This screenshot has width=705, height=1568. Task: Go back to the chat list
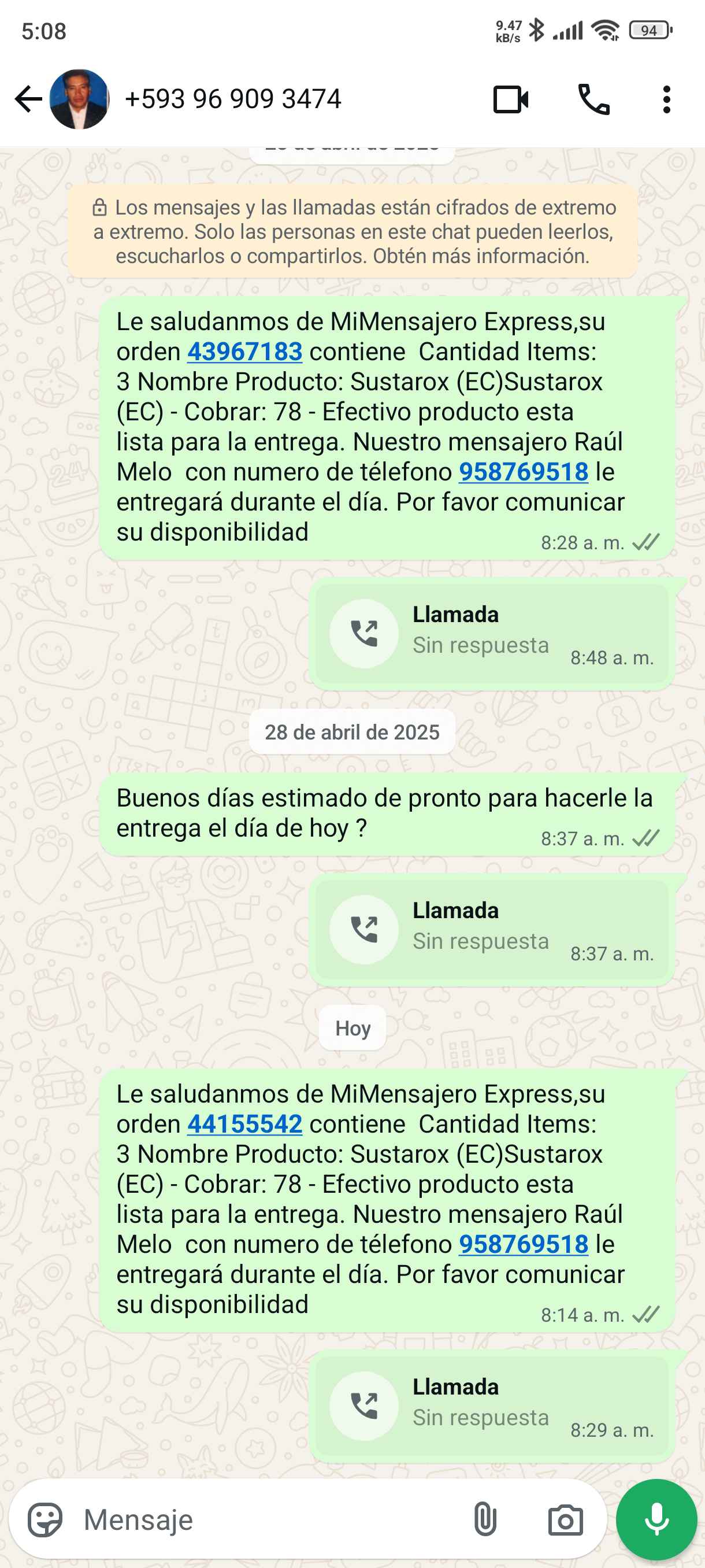click(x=27, y=99)
